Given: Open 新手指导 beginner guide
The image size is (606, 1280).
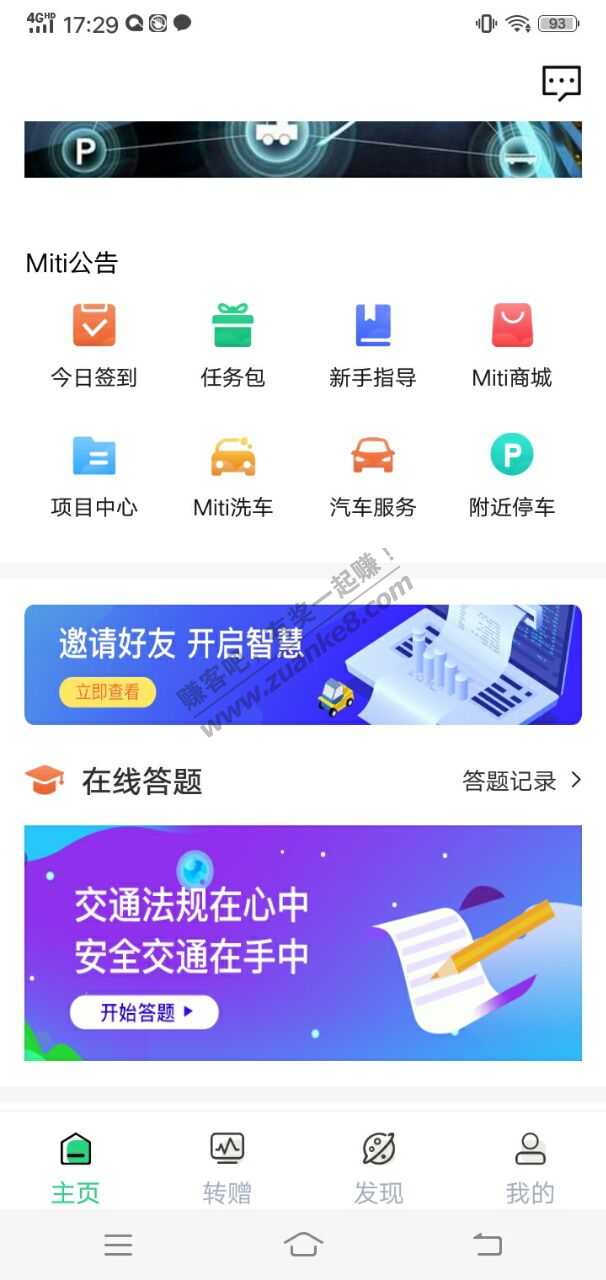Looking at the screenshot, I should coord(372,345).
